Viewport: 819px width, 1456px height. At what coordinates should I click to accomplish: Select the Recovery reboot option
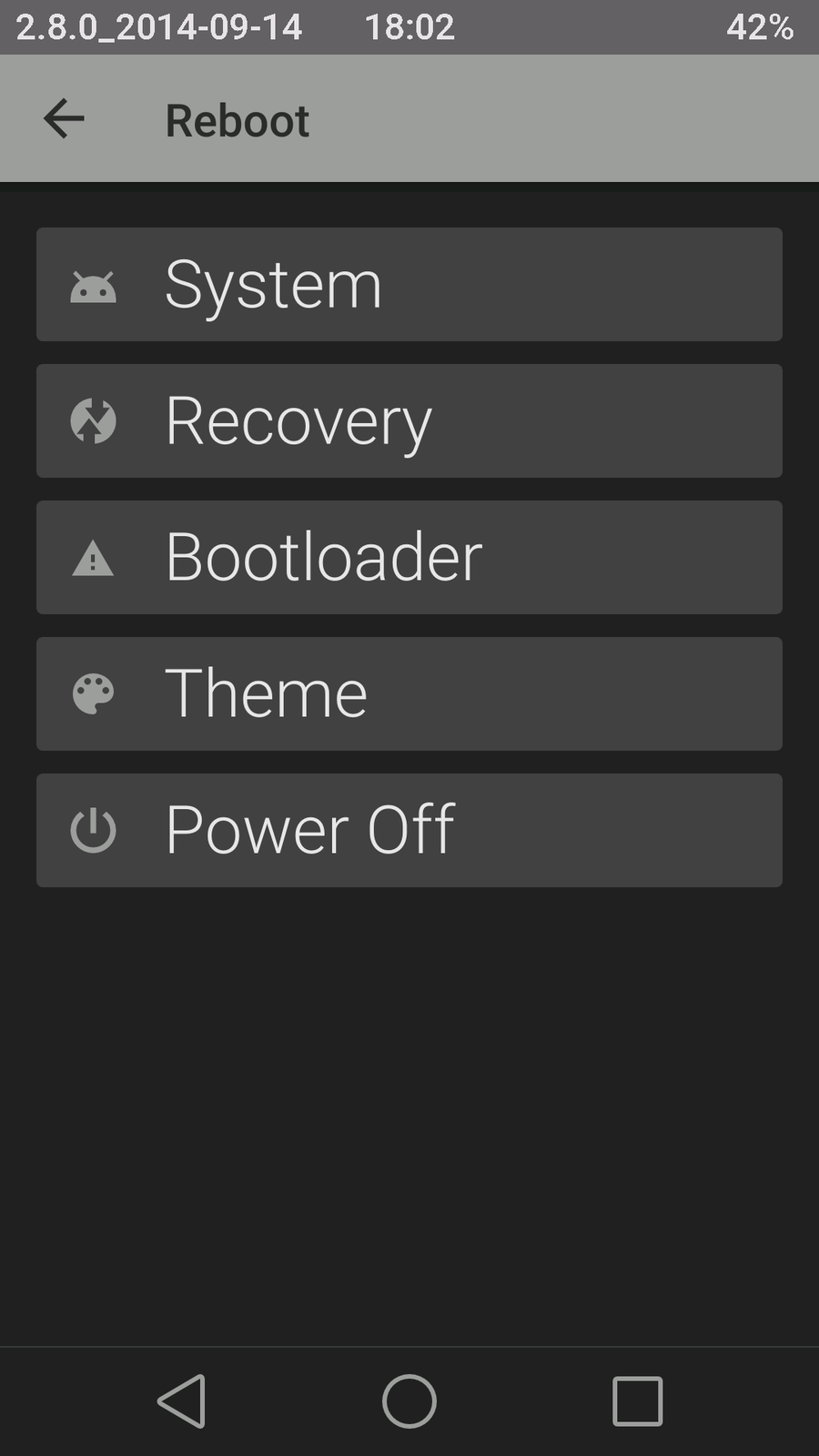tap(409, 421)
